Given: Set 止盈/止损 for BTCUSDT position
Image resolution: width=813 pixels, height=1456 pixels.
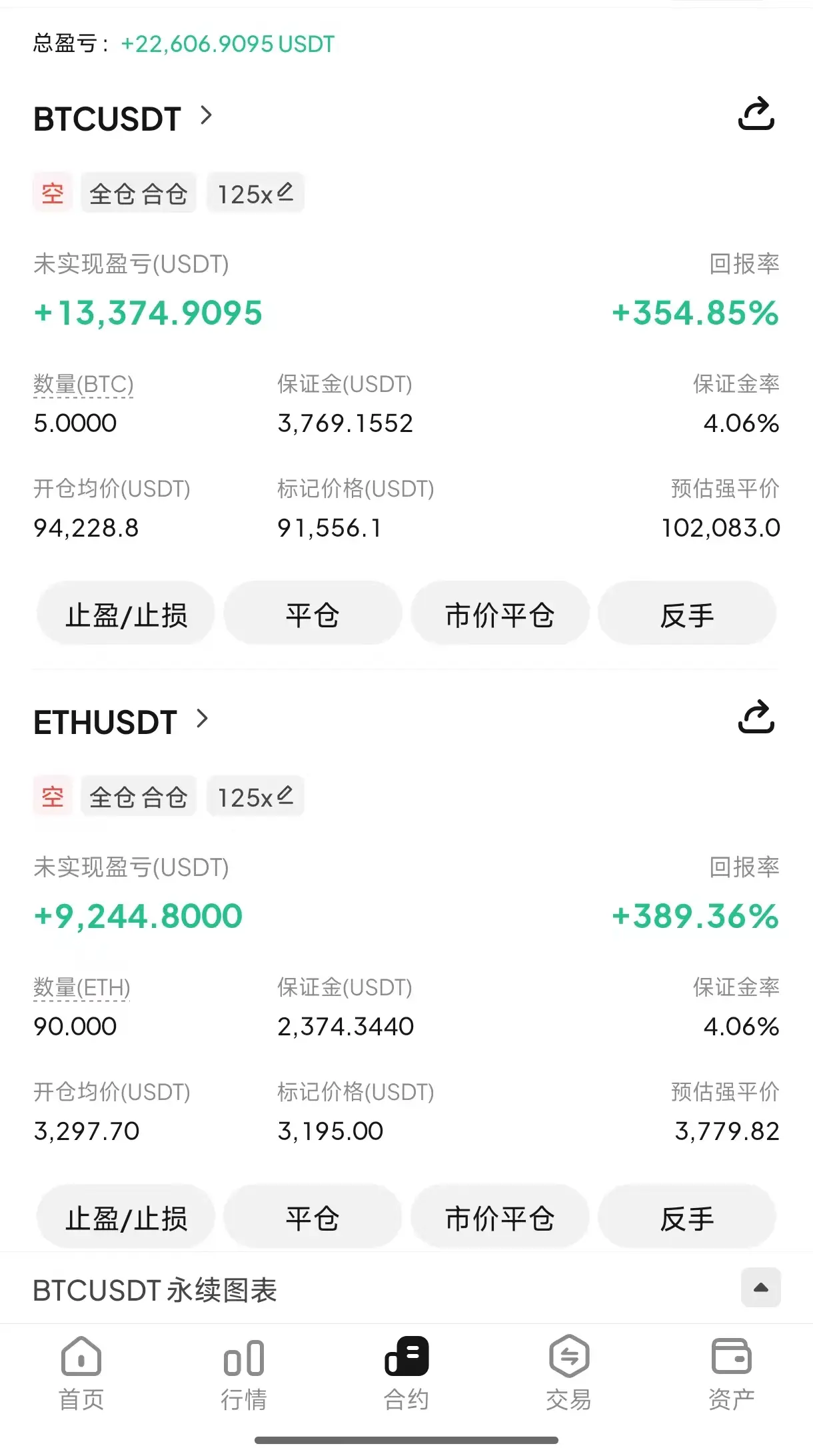Looking at the screenshot, I should click(126, 615).
